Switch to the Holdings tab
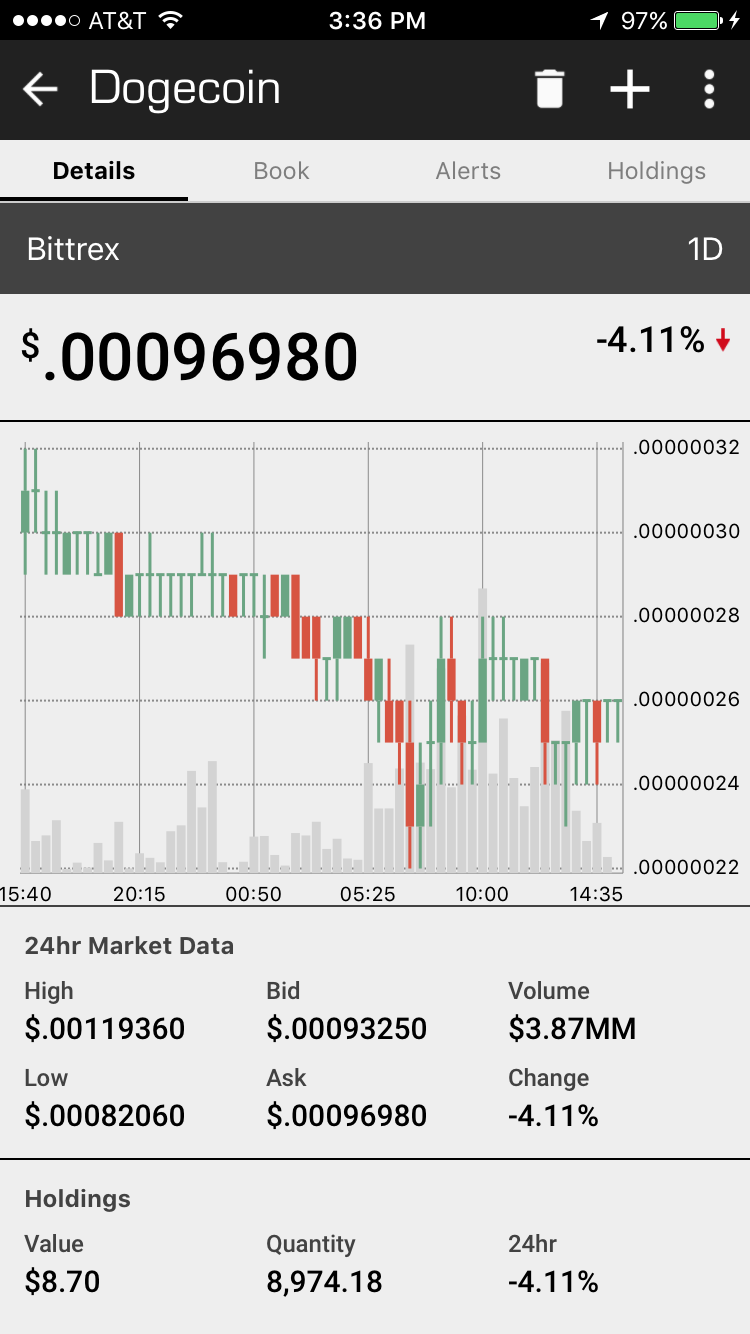This screenshot has height=1334, width=750. [x=656, y=171]
